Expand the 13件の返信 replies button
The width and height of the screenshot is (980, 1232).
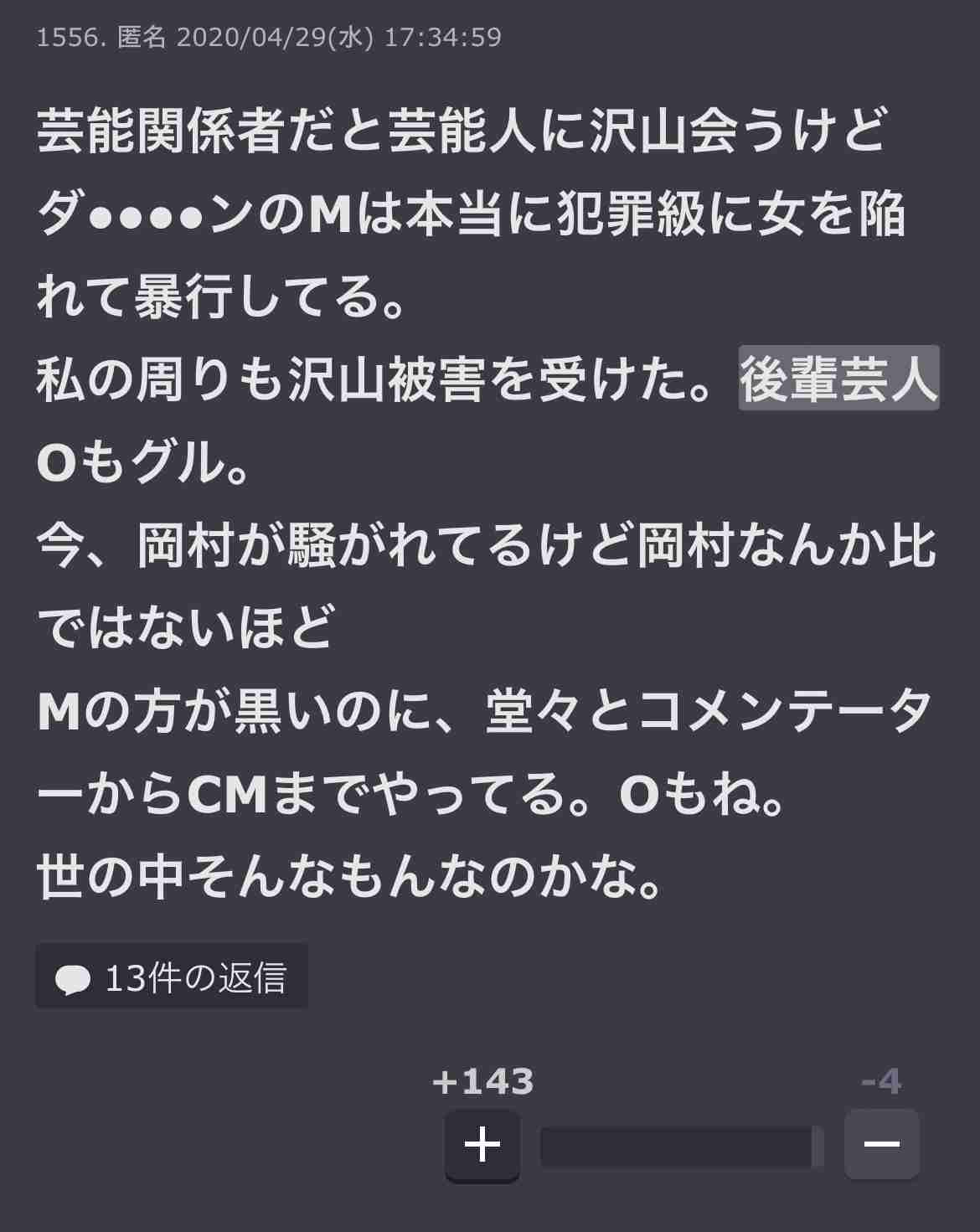(172, 977)
